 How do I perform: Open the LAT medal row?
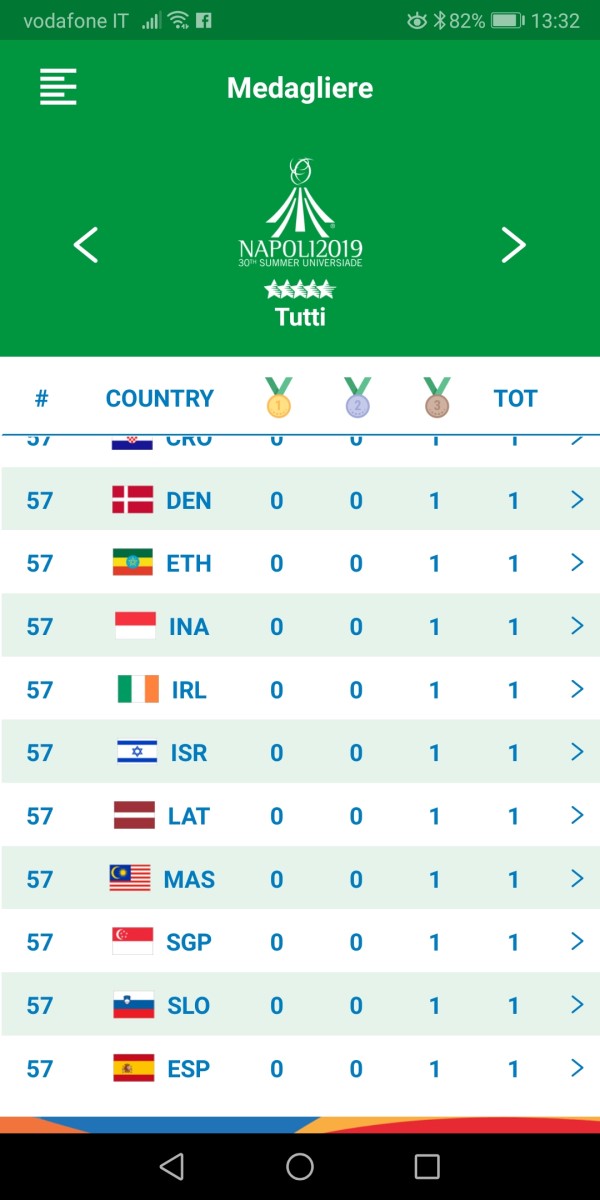300,814
